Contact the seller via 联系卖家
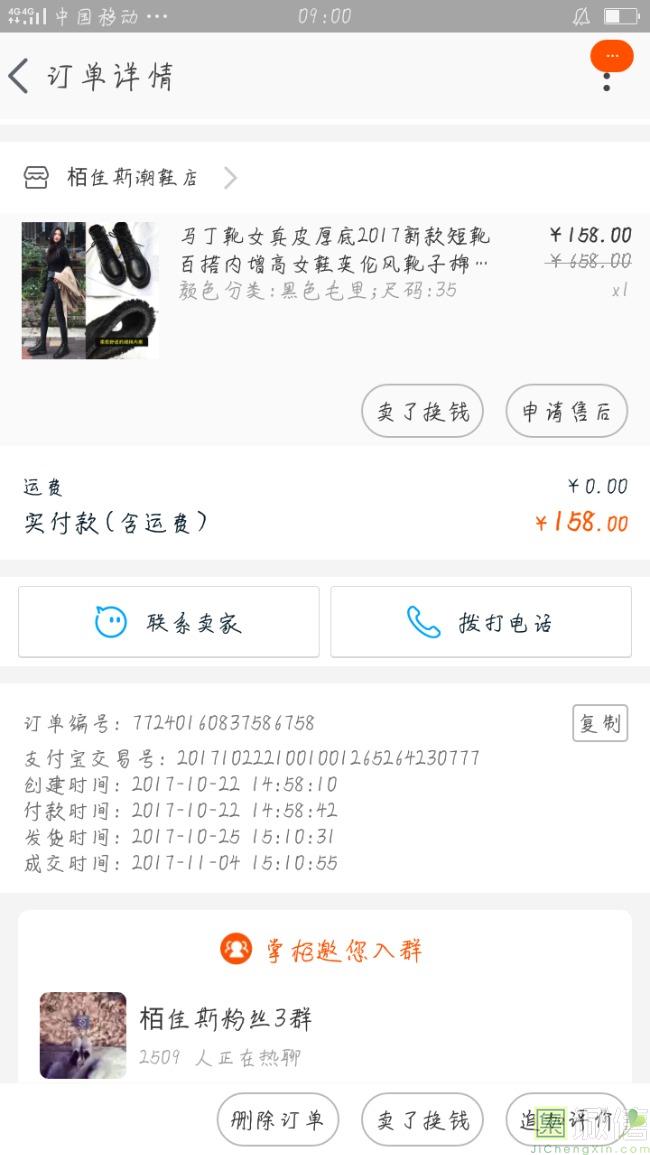The image size is (650, 1155). (x=169, y=622)
